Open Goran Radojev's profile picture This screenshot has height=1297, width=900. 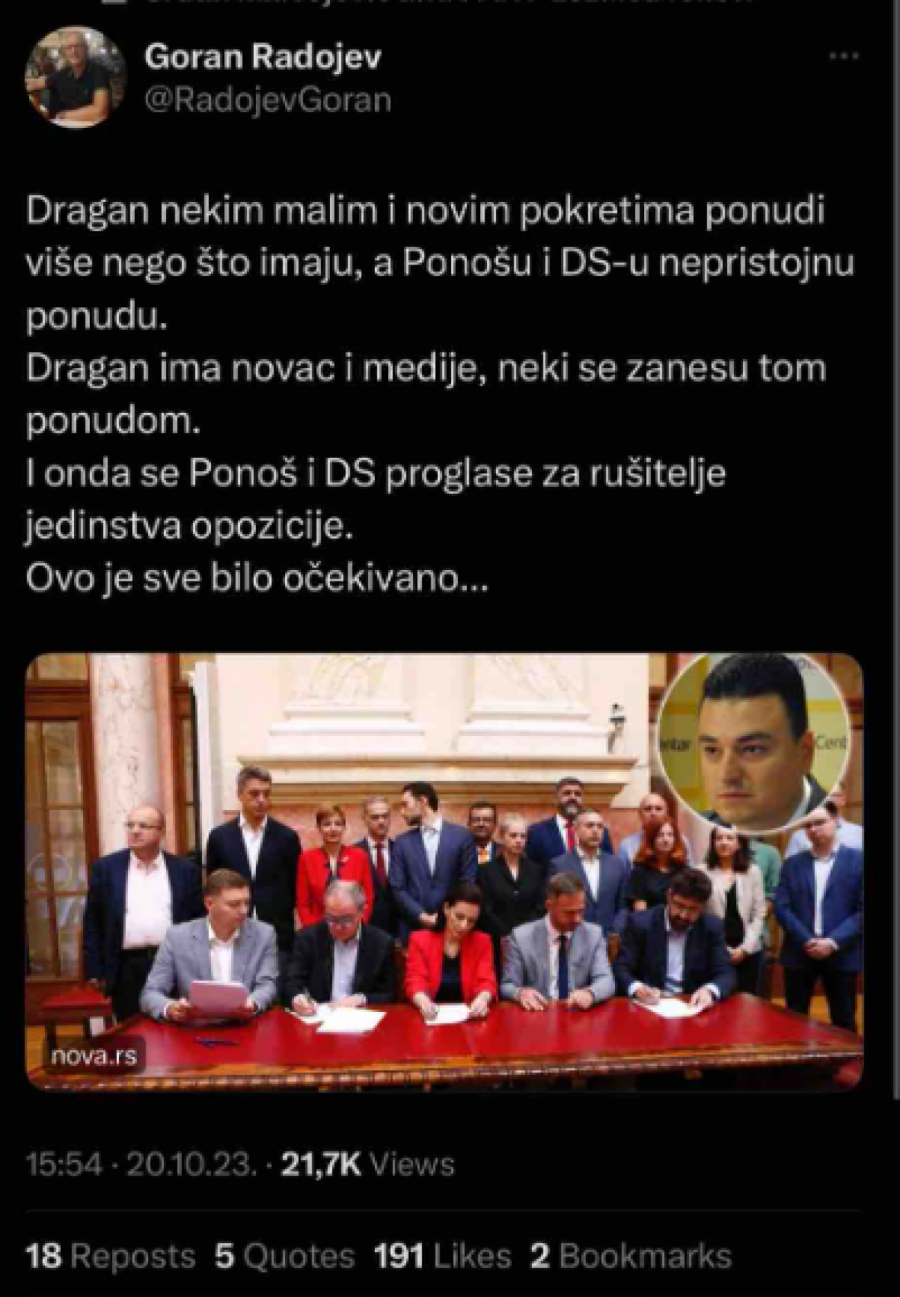pyautogui.click(x=75, y=78)
